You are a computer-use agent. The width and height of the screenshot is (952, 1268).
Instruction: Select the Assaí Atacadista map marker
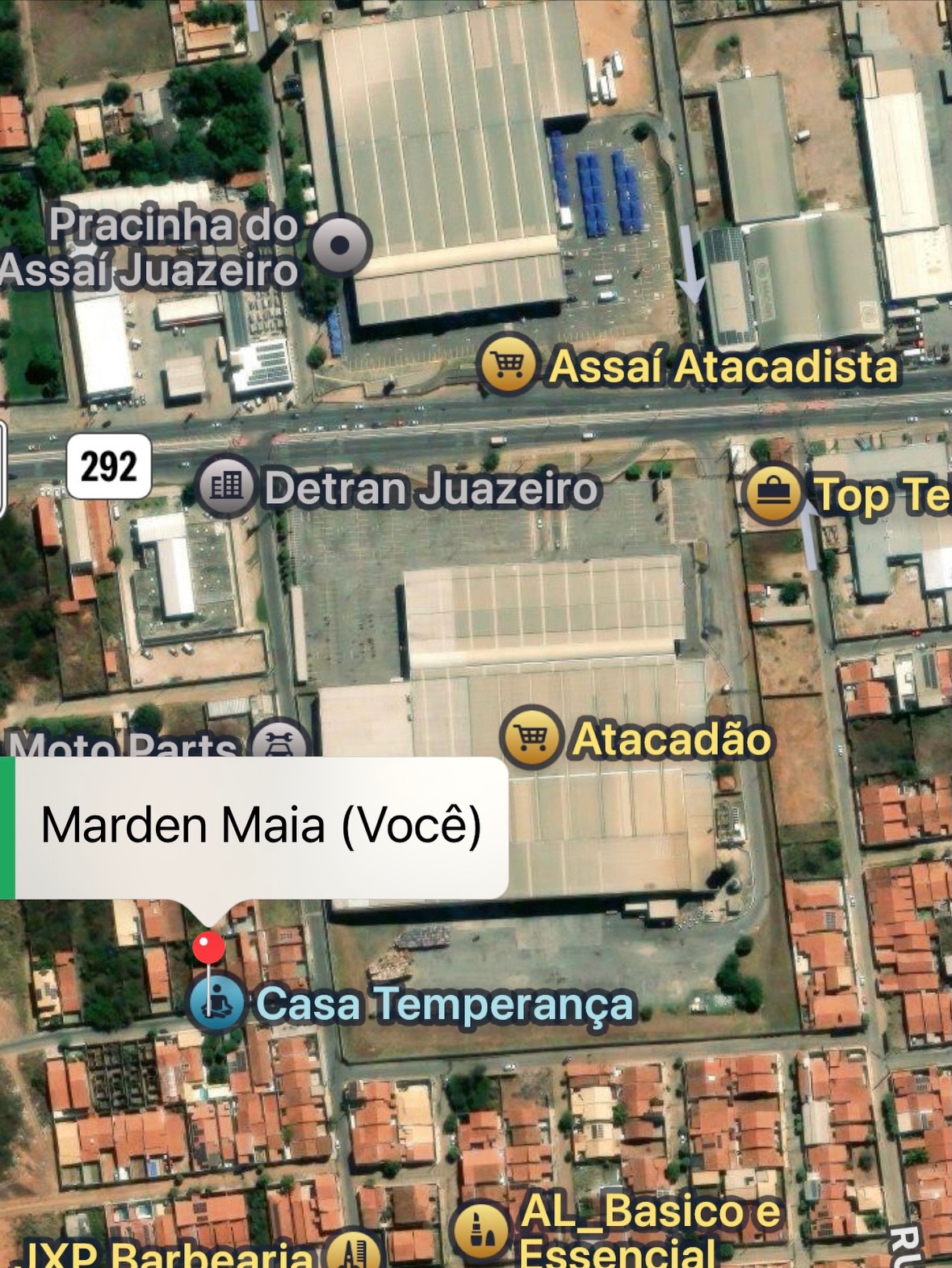tap(507, 365)
